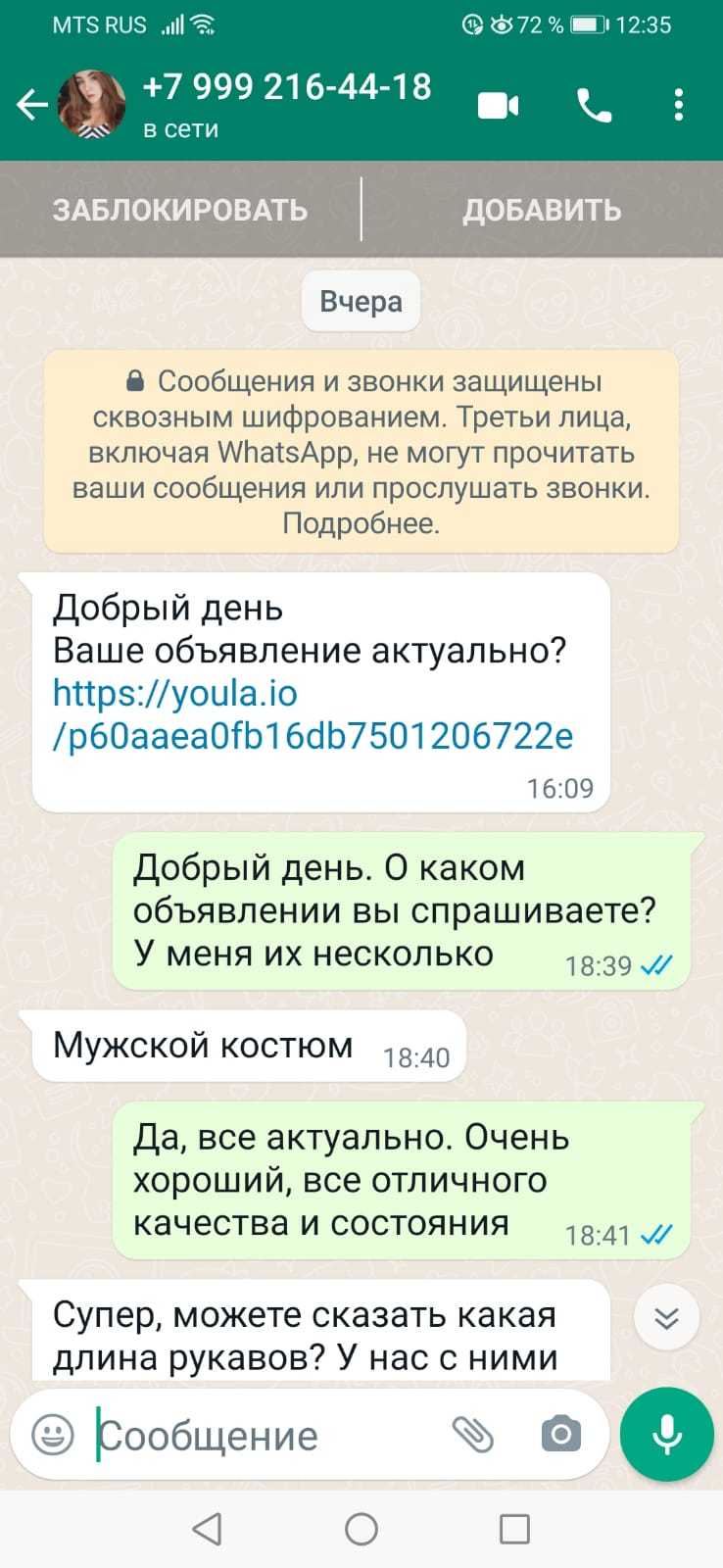Start a video call
The image size is (723, 1568).
[498, 105]
